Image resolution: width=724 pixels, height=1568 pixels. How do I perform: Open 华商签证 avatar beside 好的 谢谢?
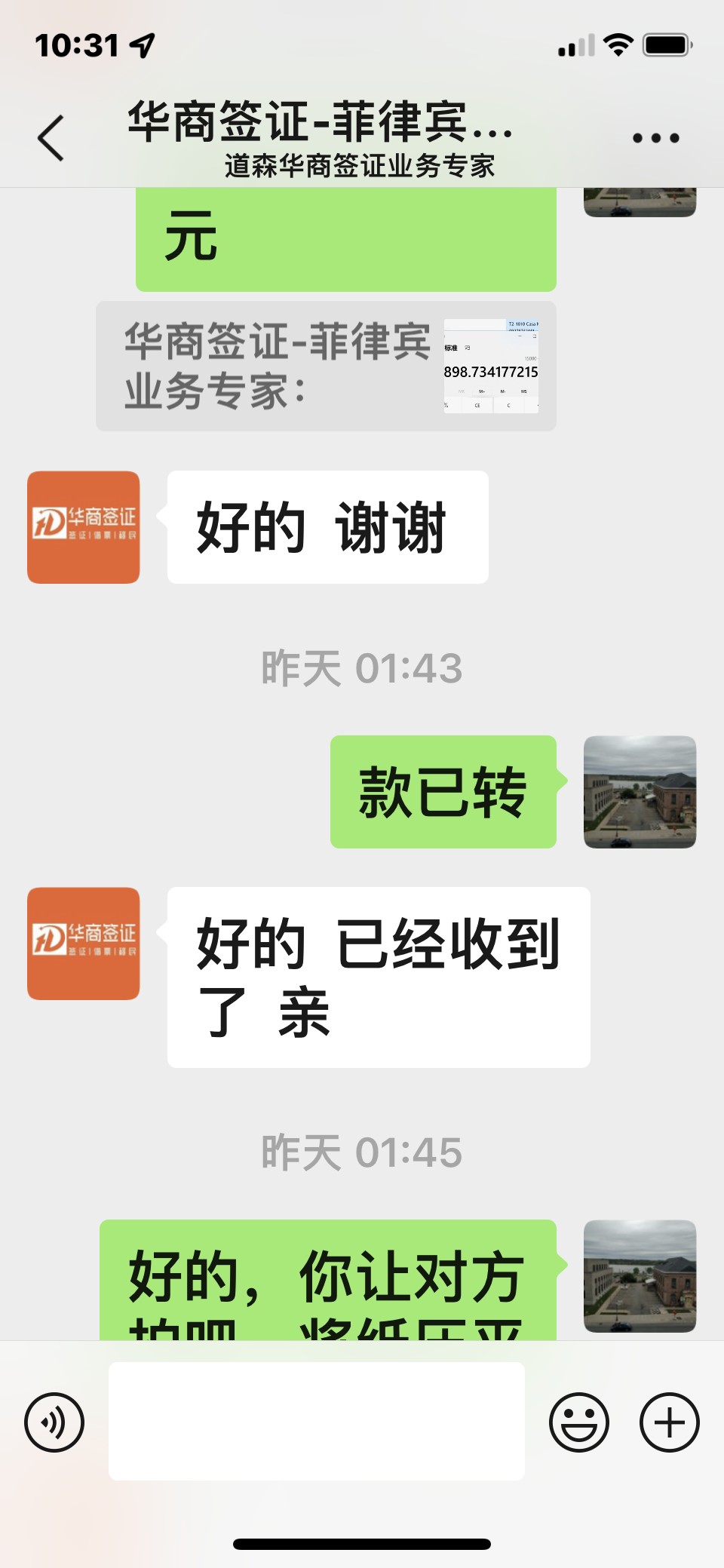pyautogui.click(x=84, y=527)
